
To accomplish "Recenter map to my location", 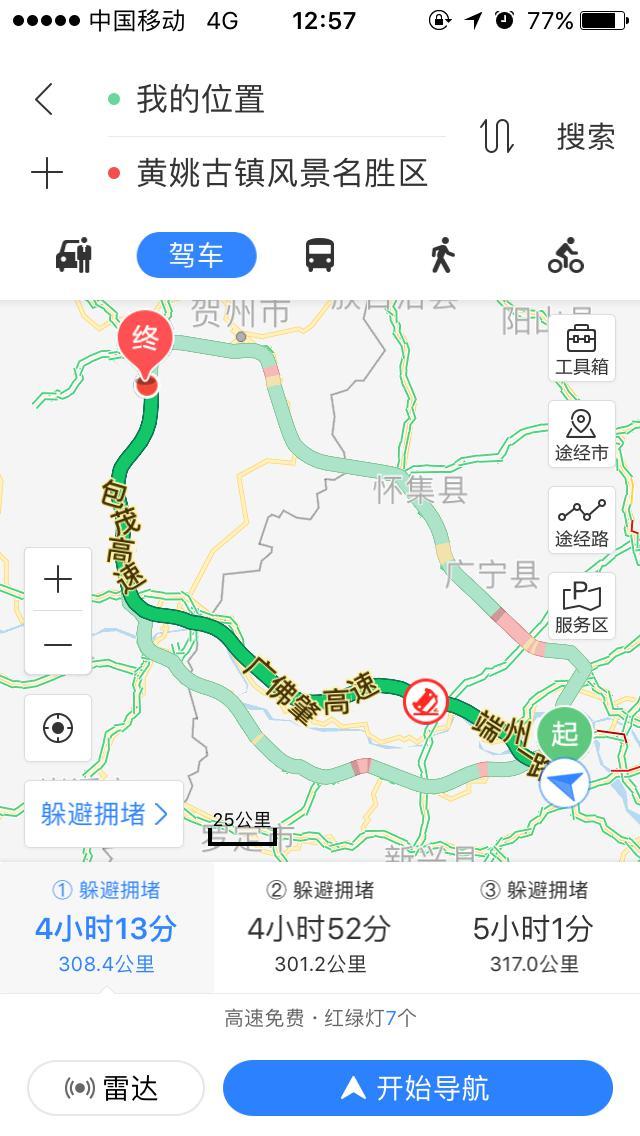I will tap(58, 728).
